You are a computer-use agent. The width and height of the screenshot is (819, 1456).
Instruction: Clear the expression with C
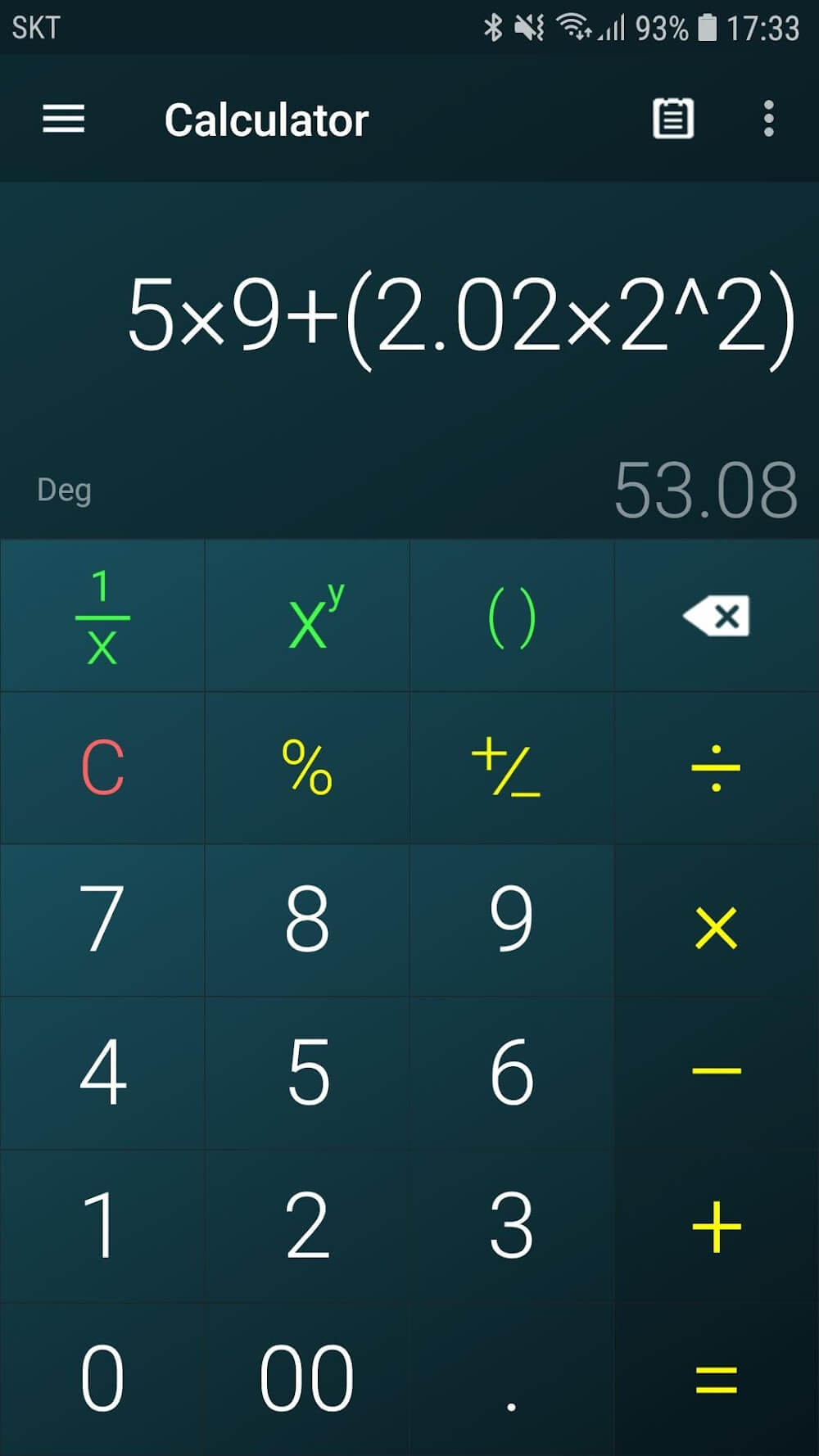pos(102,768)
